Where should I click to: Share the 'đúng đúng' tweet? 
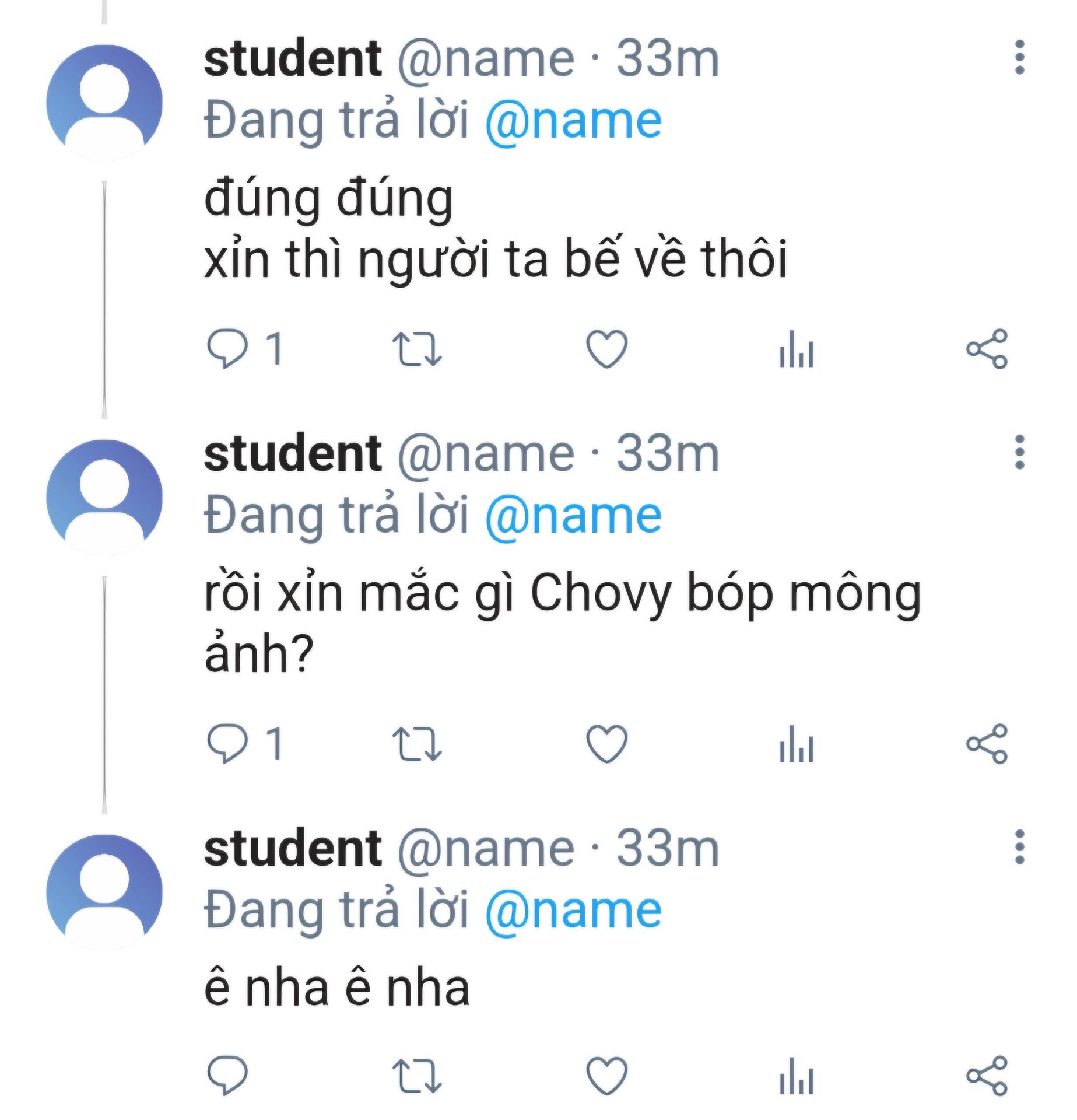tap(987, 349)
